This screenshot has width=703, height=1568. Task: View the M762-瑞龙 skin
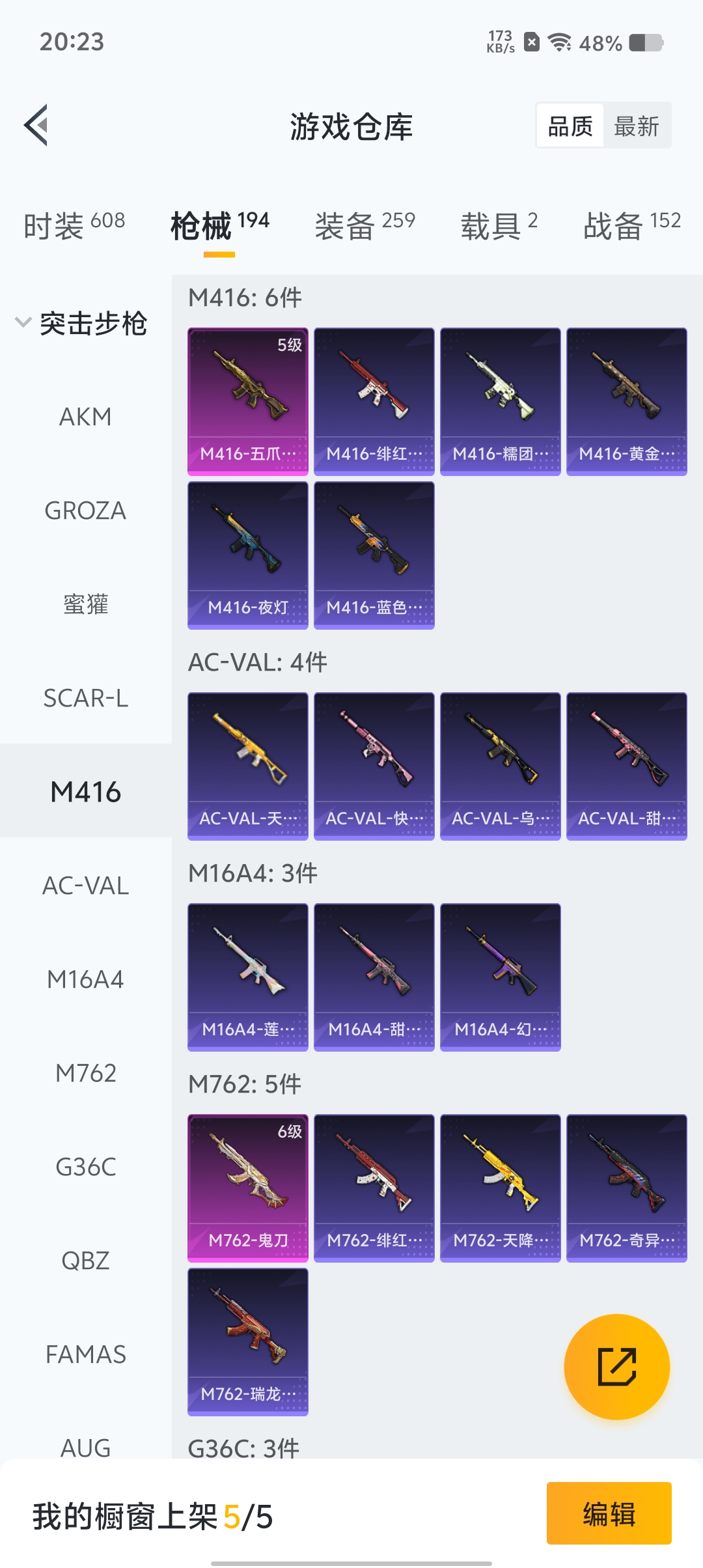point(247,1341)
